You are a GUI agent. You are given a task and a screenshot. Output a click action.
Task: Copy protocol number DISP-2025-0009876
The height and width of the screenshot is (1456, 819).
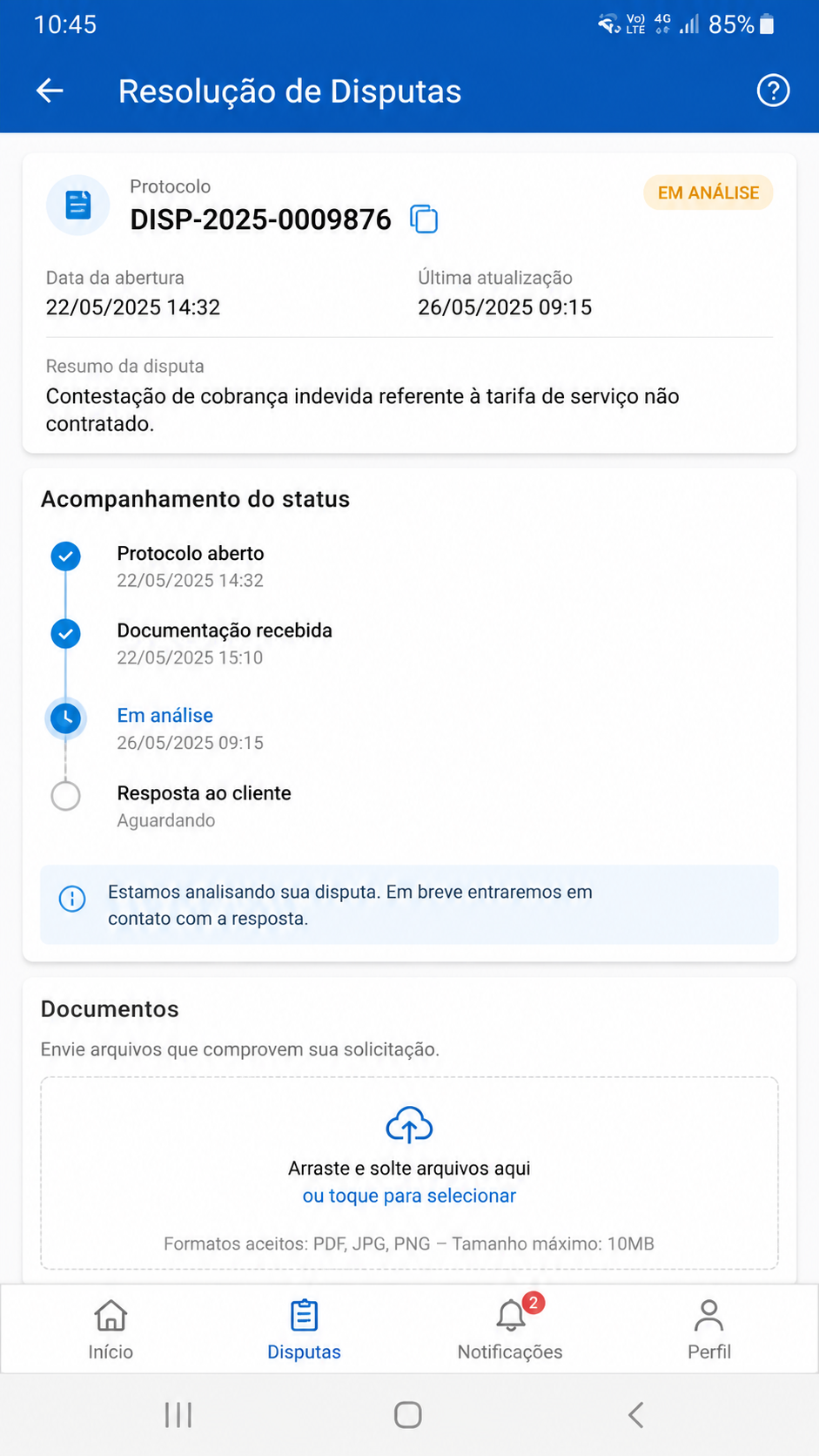tap(424, 219)
